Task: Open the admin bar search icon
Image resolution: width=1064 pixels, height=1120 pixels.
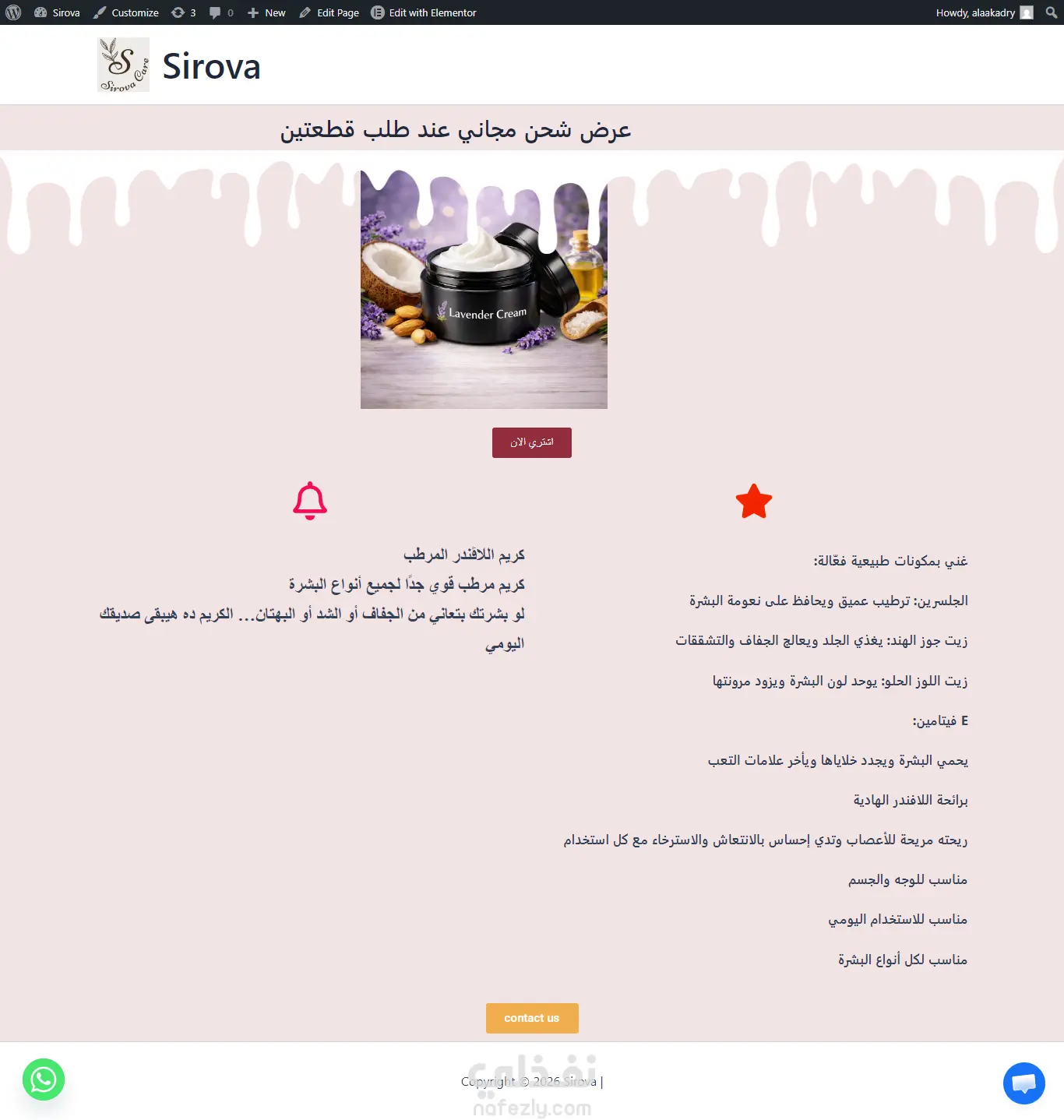Action: point(1052,12)
